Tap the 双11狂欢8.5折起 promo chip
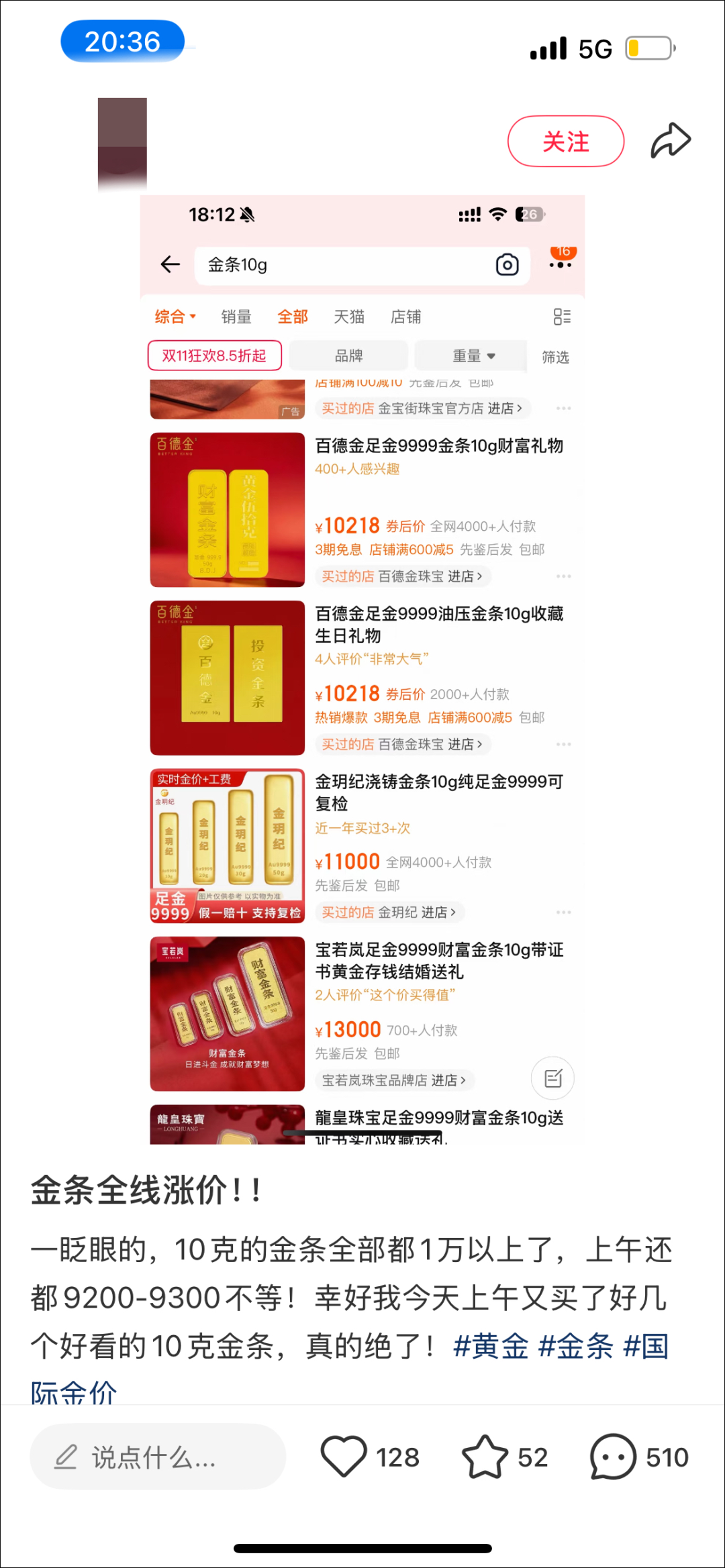The height and width of the screenshot is (1568, 725). [x=215, y=356]
